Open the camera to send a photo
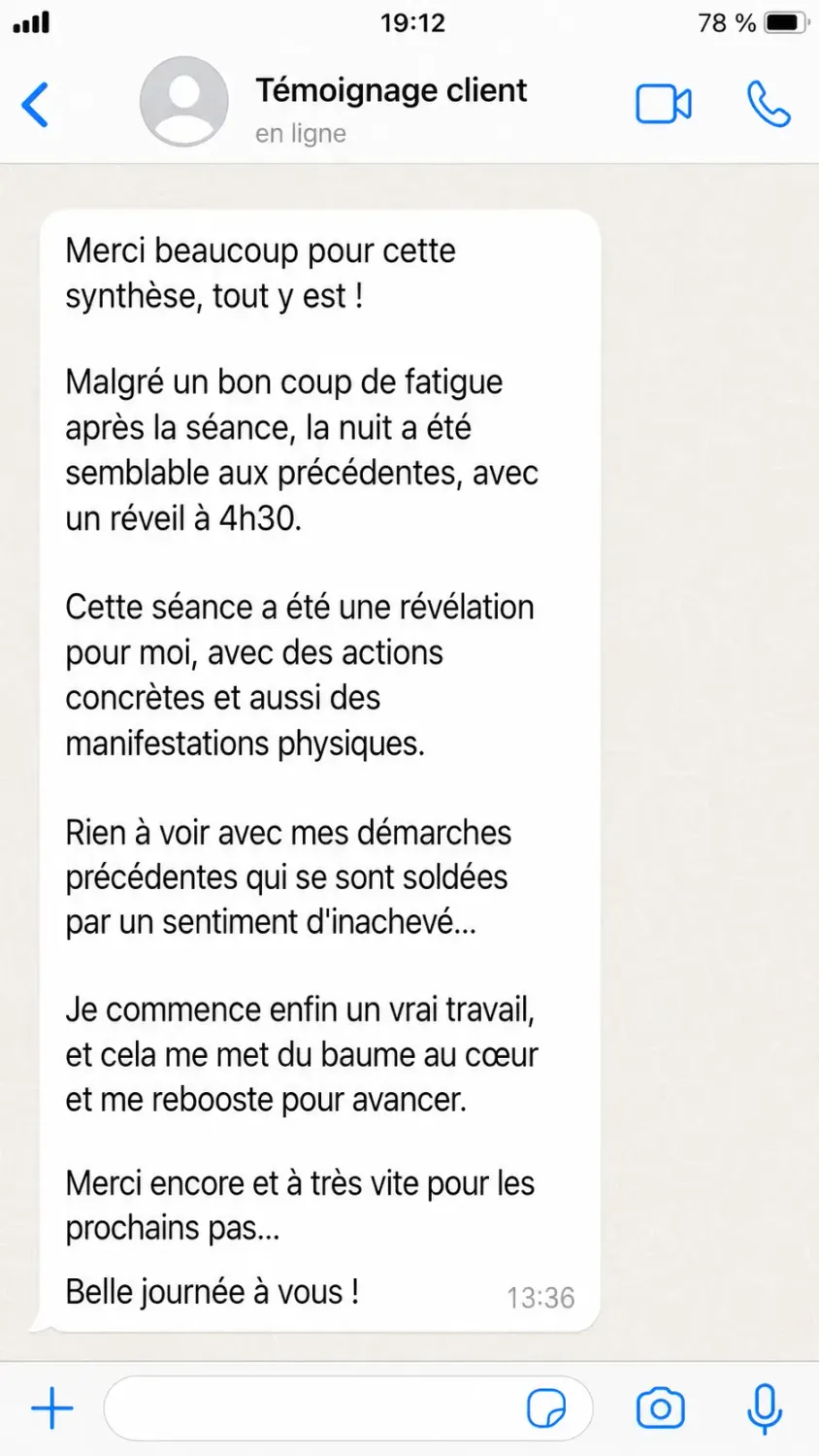Image resolution: width=819 pixels, height=1456 pixels. pos(661,1408)
